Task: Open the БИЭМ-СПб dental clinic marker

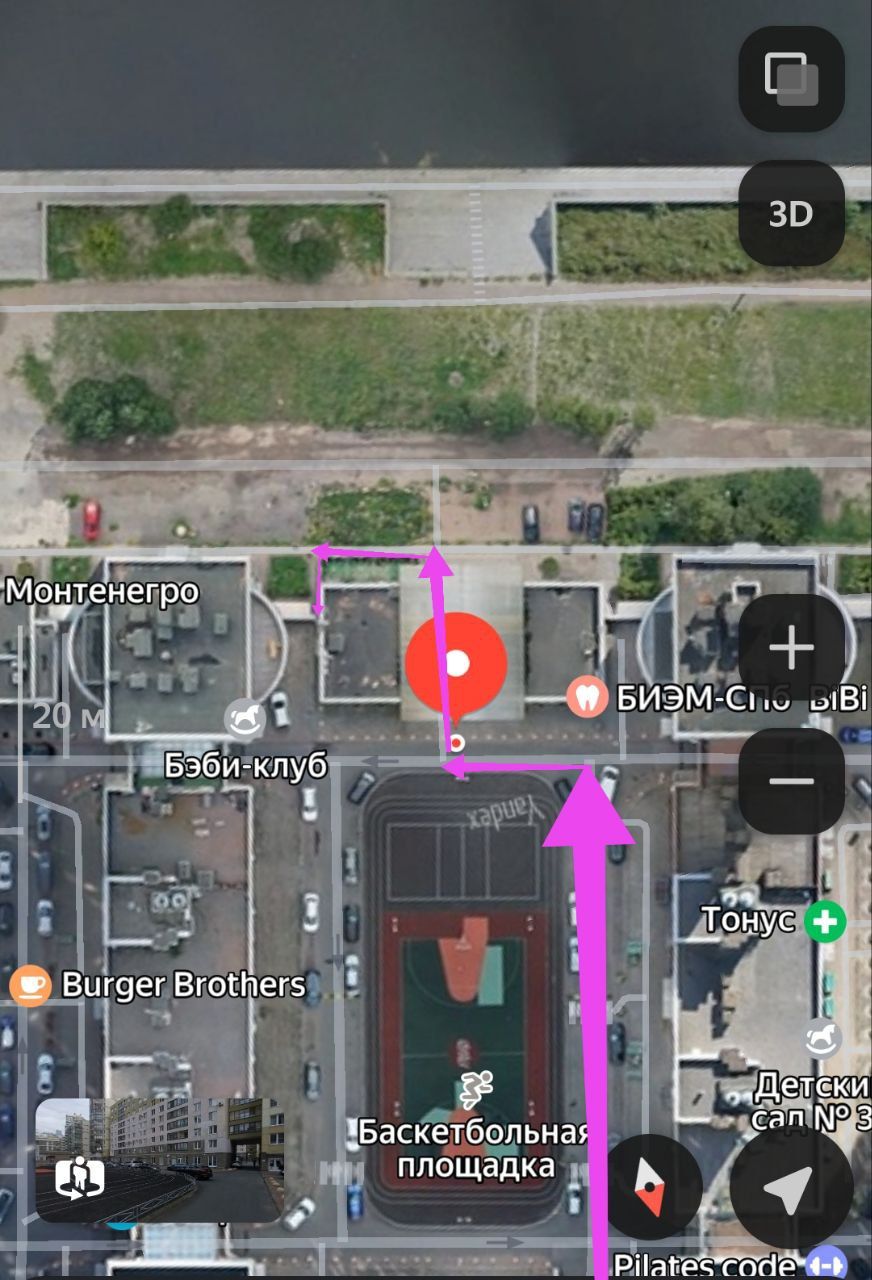Action: click(x=587, y=697)
